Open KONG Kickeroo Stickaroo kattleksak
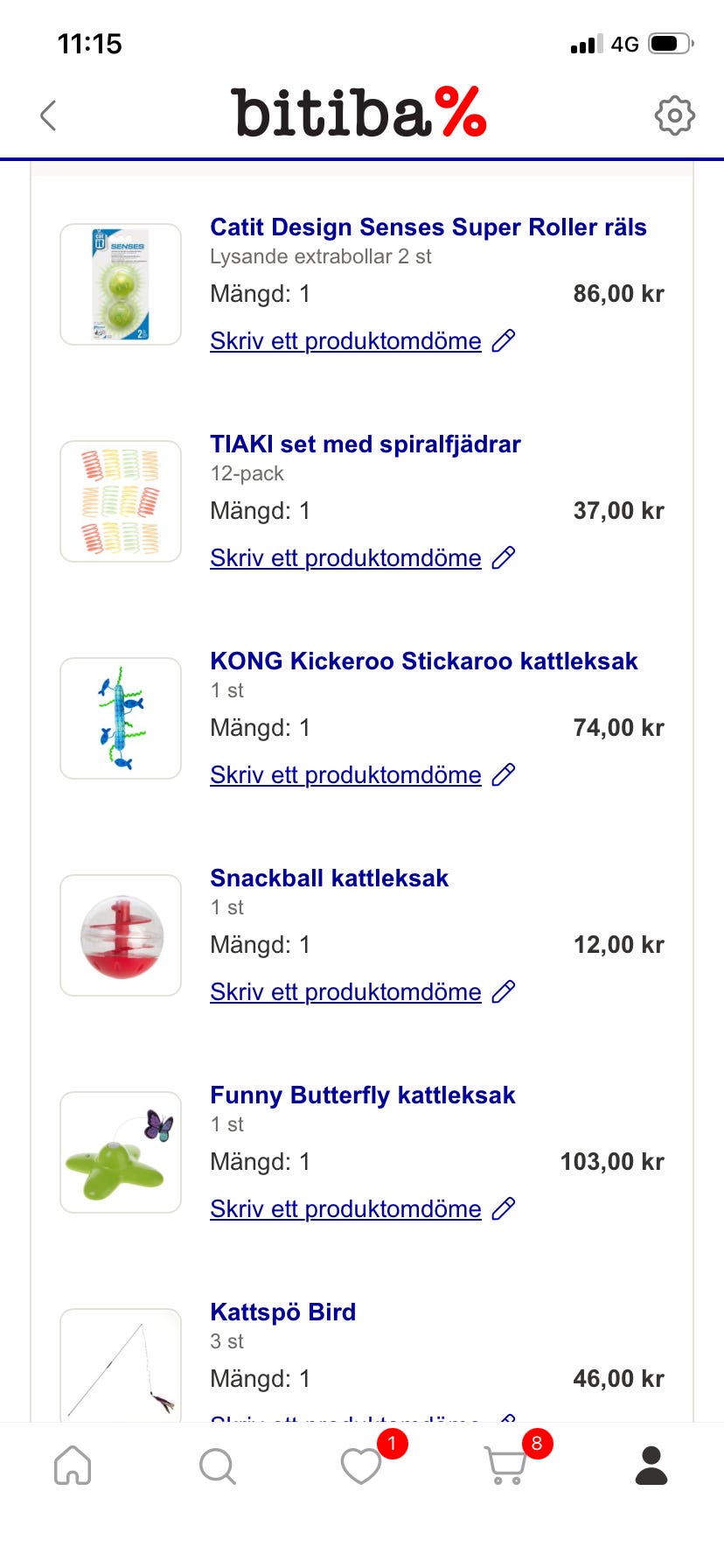Viewport: 724px width, 1568px height. coord(423,661)
